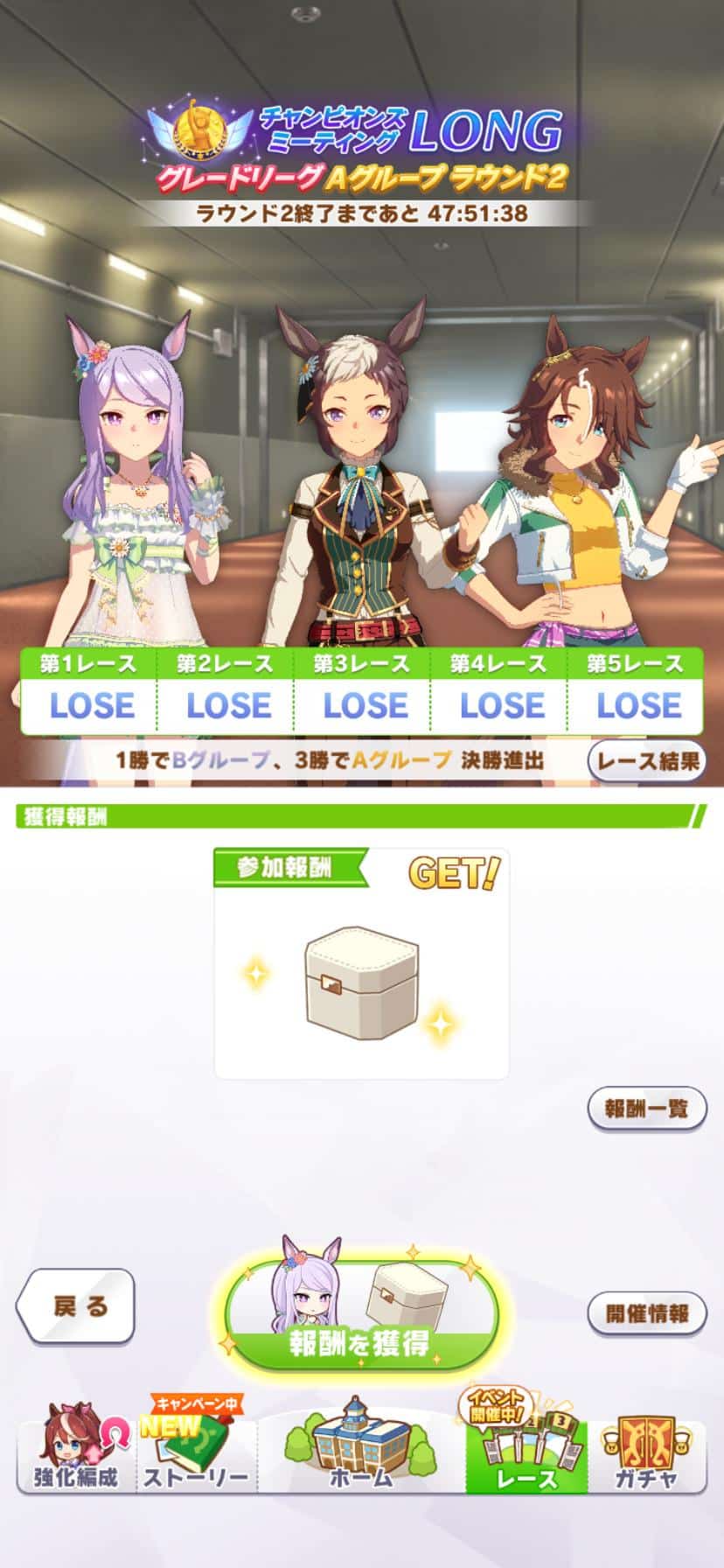This screenshot has height=1568, width=724.
Task: Open 開催情報 event information
Action: tap(646, 1313)
